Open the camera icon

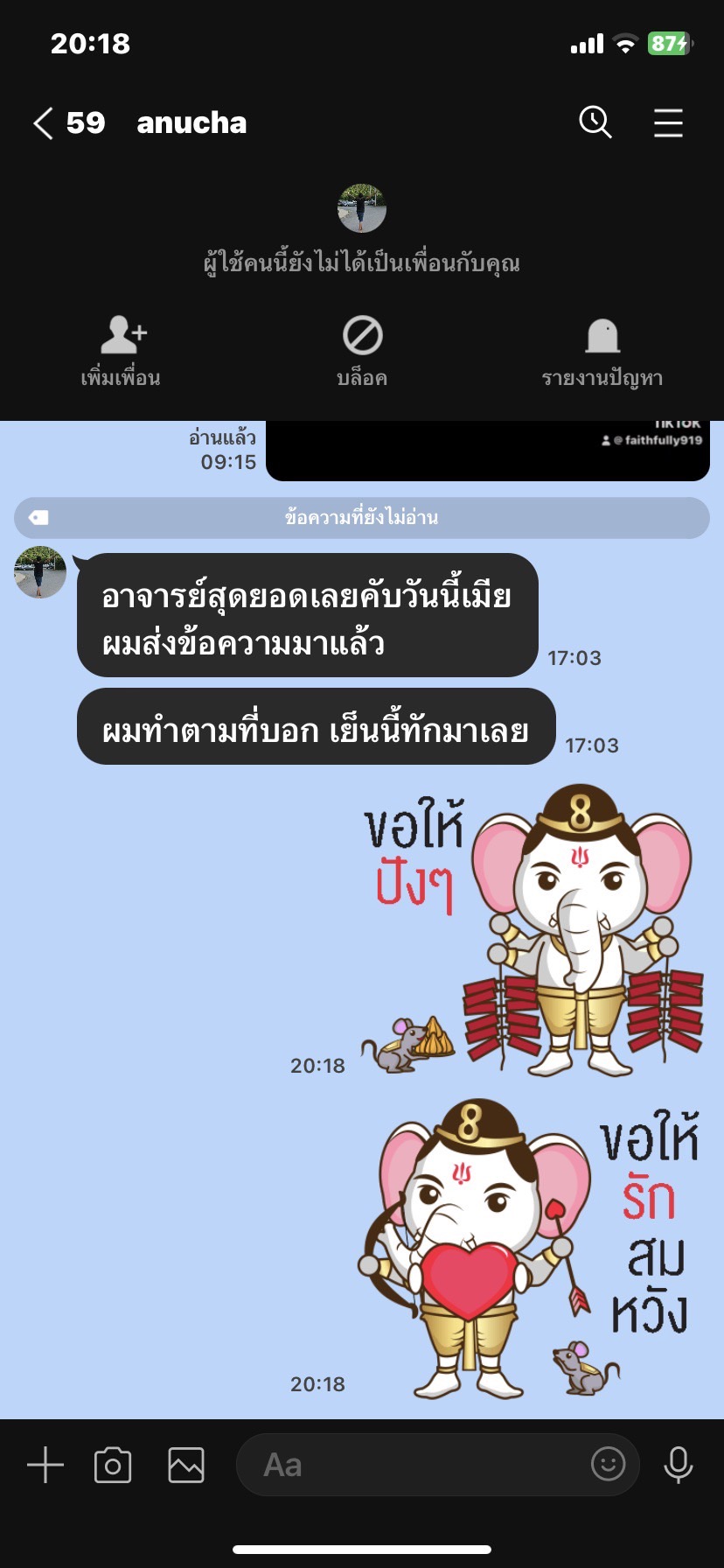[x=113, y=1465]
